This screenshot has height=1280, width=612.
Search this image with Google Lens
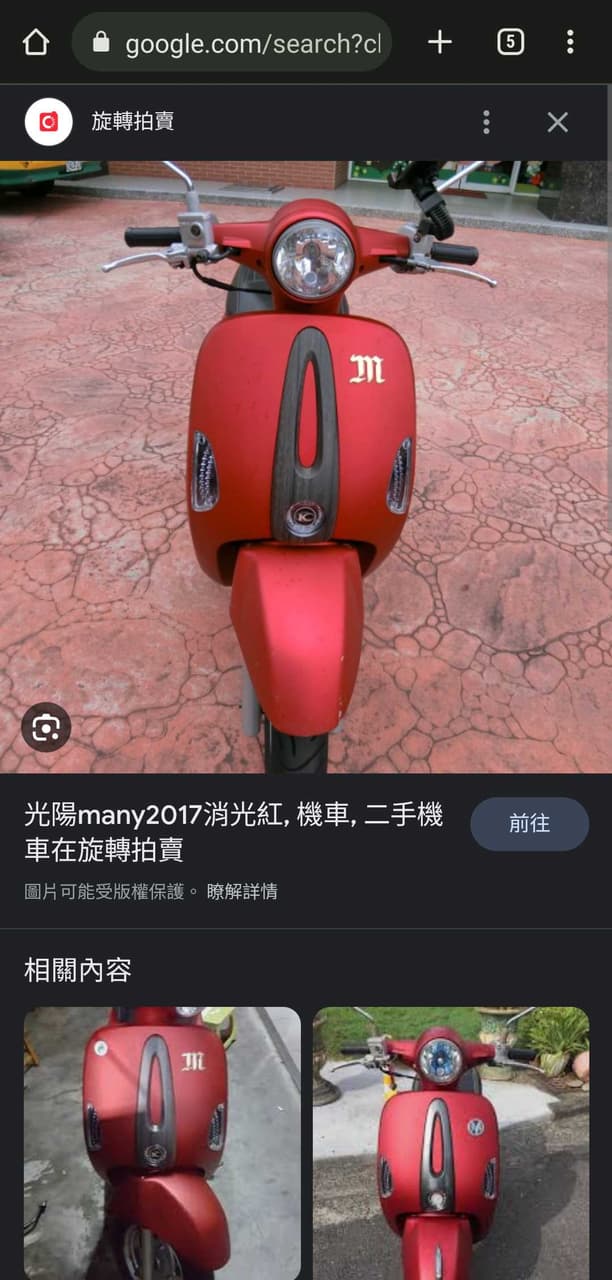click(46, 727)
